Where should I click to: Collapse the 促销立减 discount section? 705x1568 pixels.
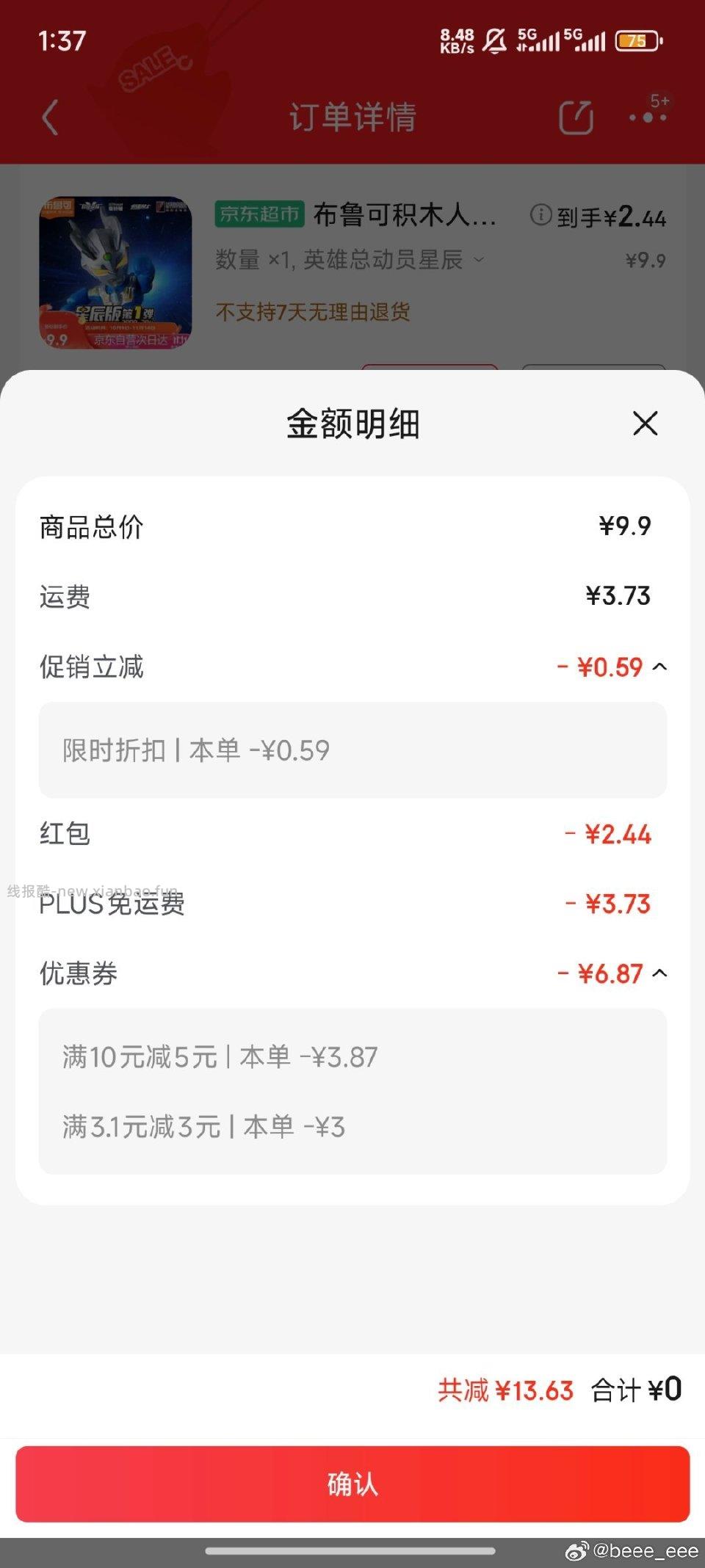click(660, 667)
